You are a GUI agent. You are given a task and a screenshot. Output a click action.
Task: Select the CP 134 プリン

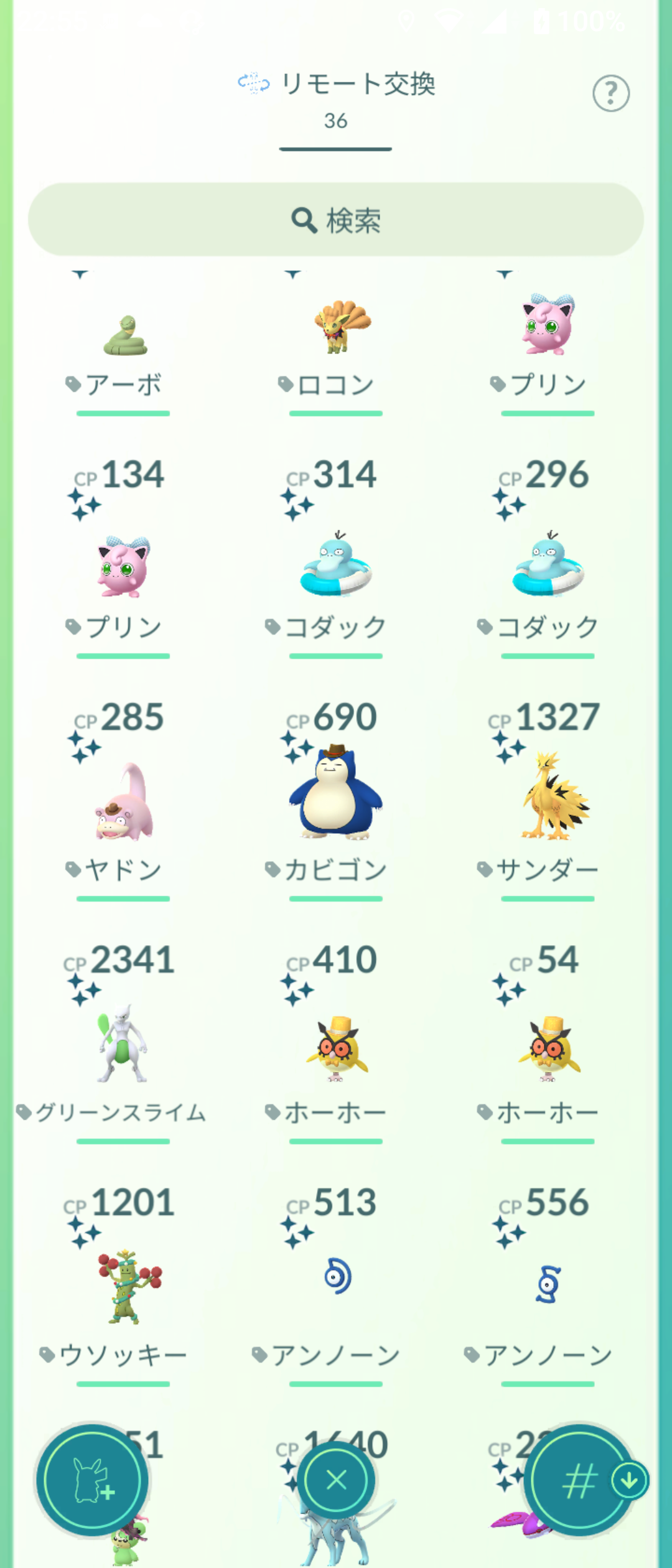pyautogui.click(x=123, y=566)
